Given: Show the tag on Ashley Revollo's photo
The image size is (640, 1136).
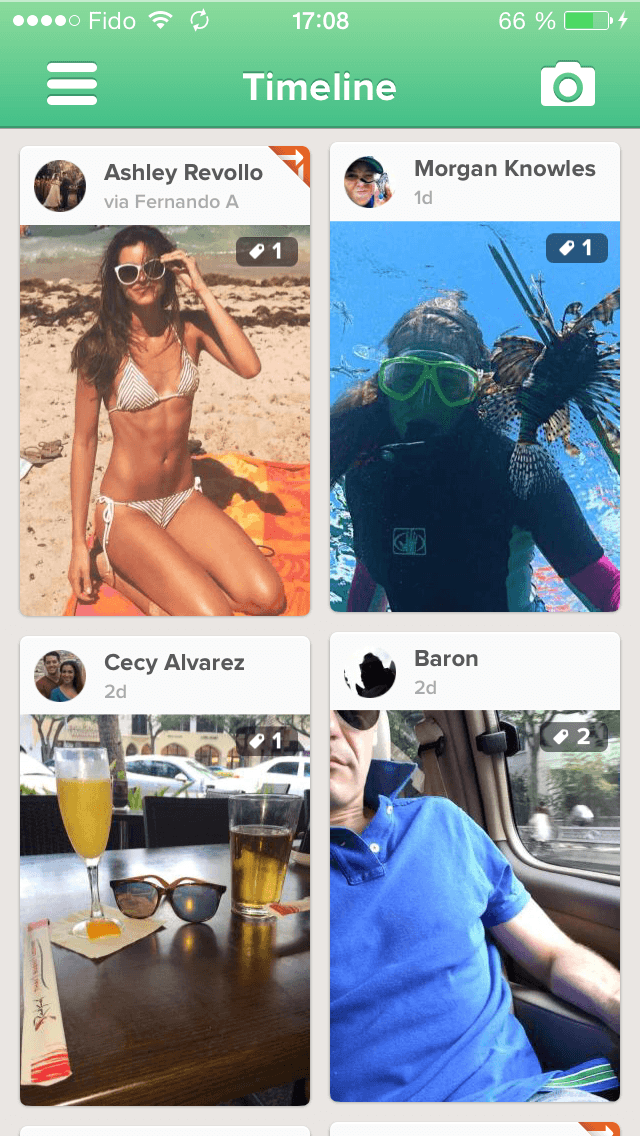Looking at the screenshot, I should pos(267,252).
